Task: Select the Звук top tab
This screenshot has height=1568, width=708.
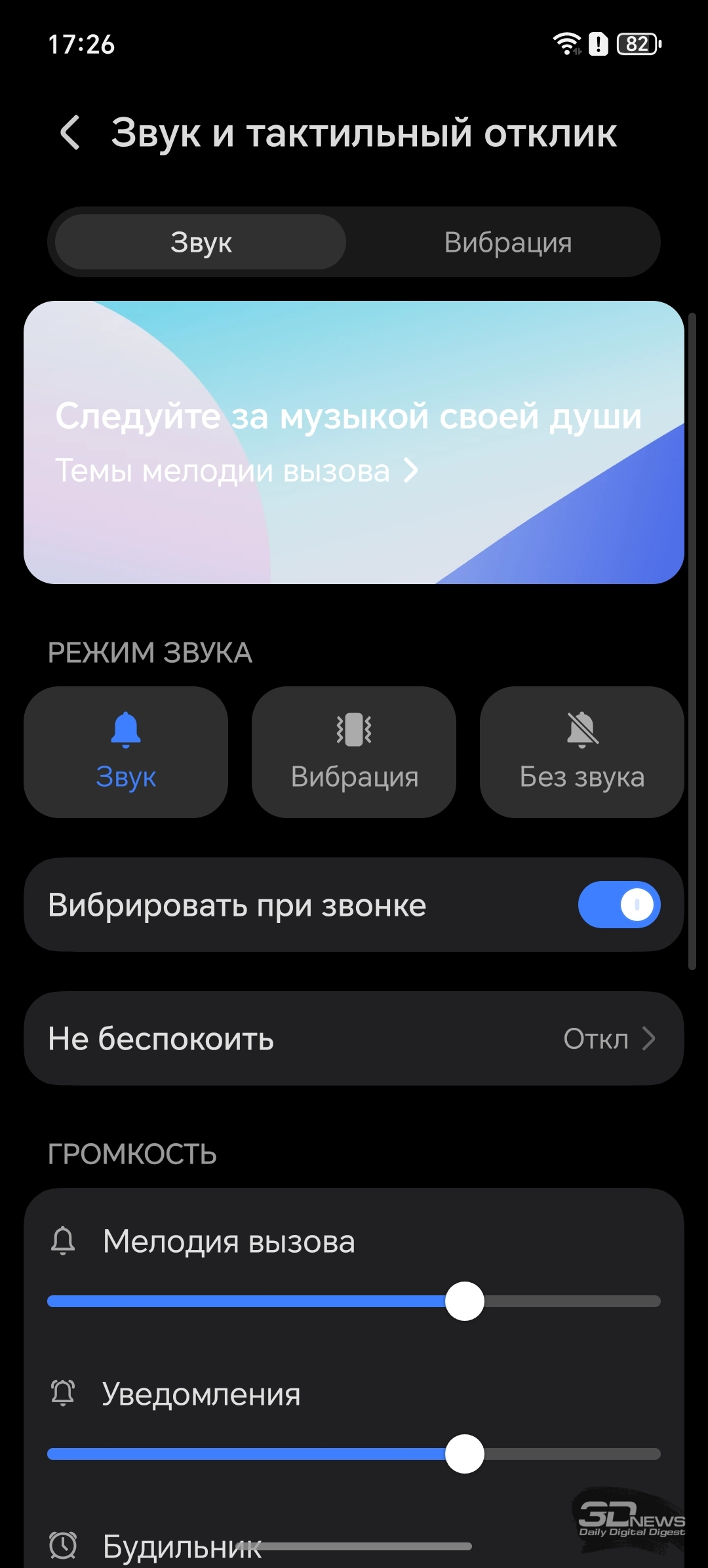Action: [x=201, y=243]
